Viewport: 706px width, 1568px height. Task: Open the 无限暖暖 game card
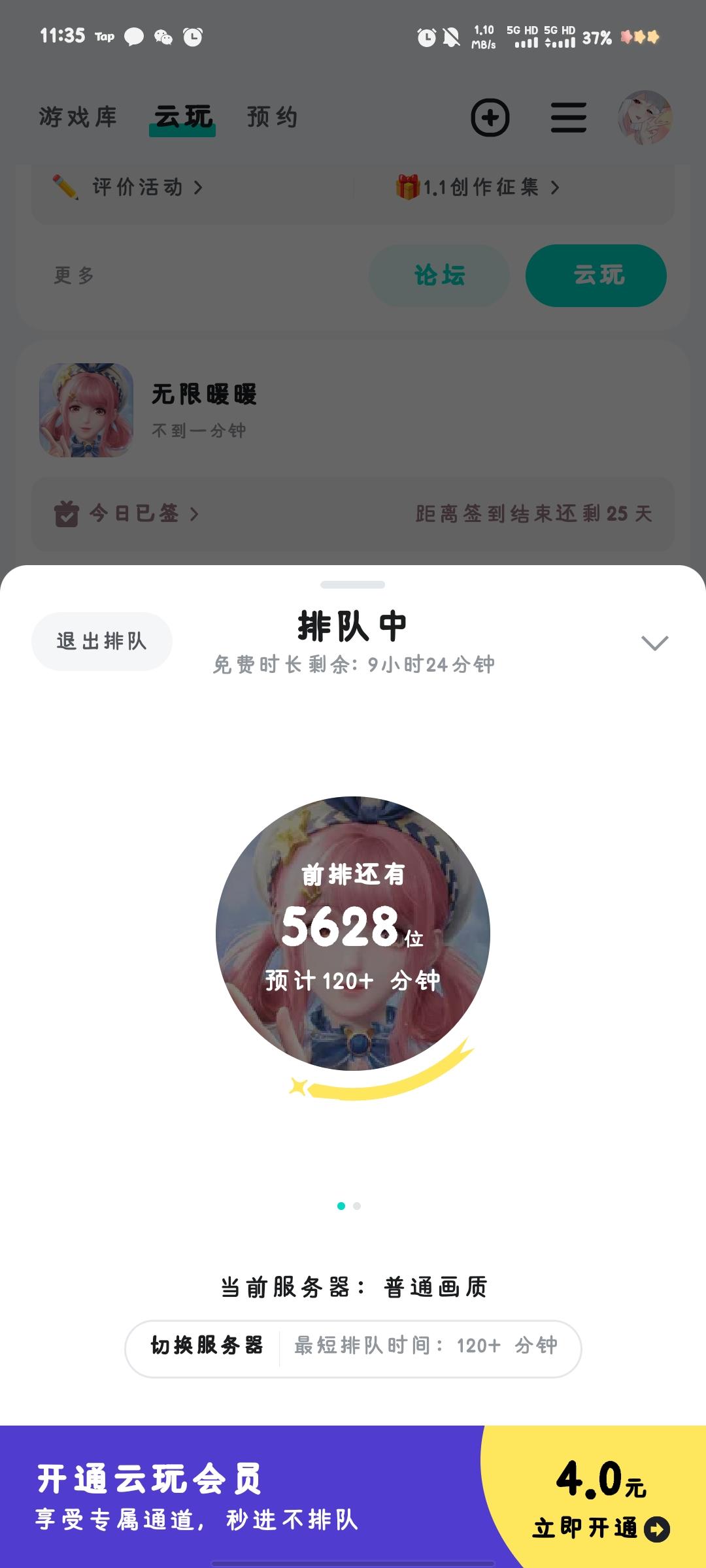tap(204, 410)
